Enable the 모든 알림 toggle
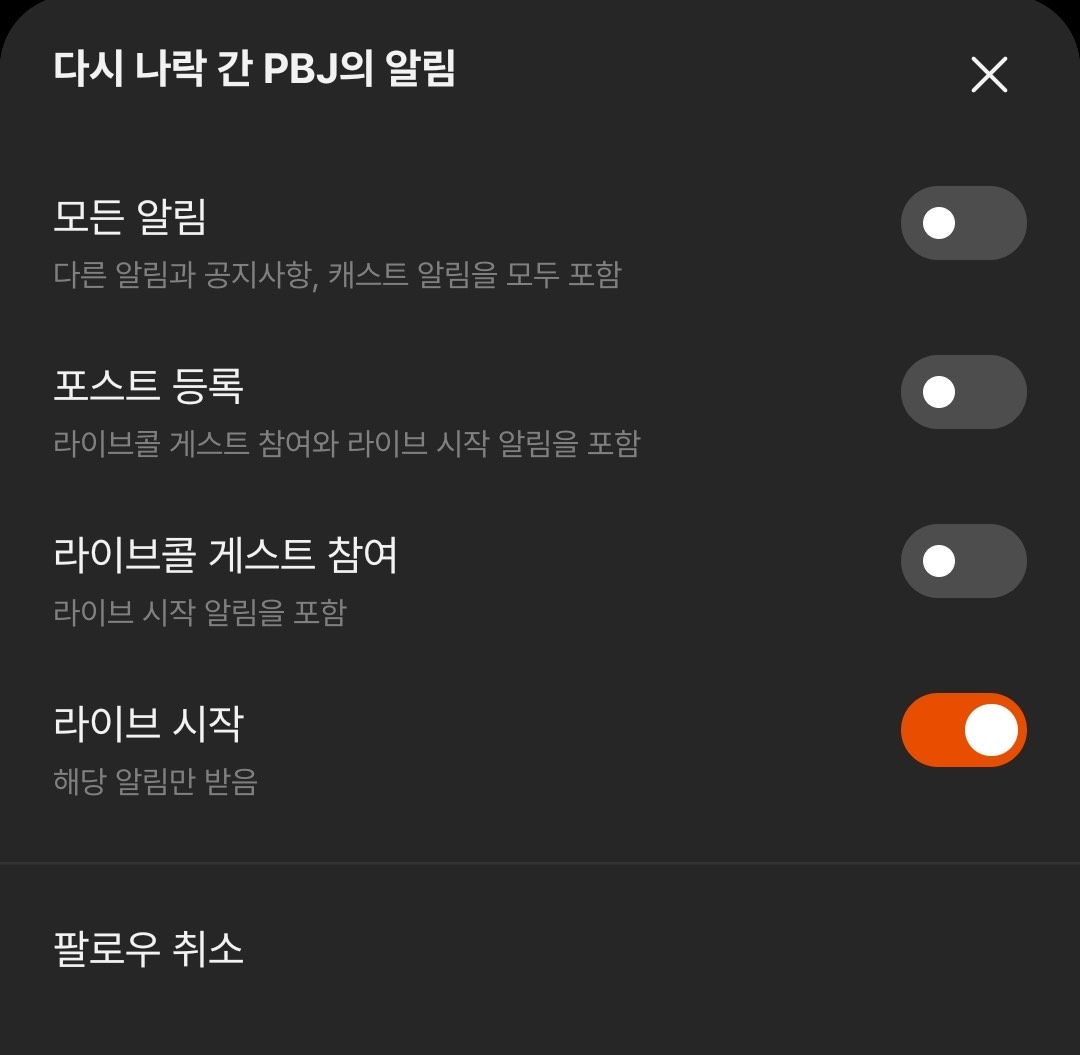The image size is (1080, 1055). [x=963, y=223]
